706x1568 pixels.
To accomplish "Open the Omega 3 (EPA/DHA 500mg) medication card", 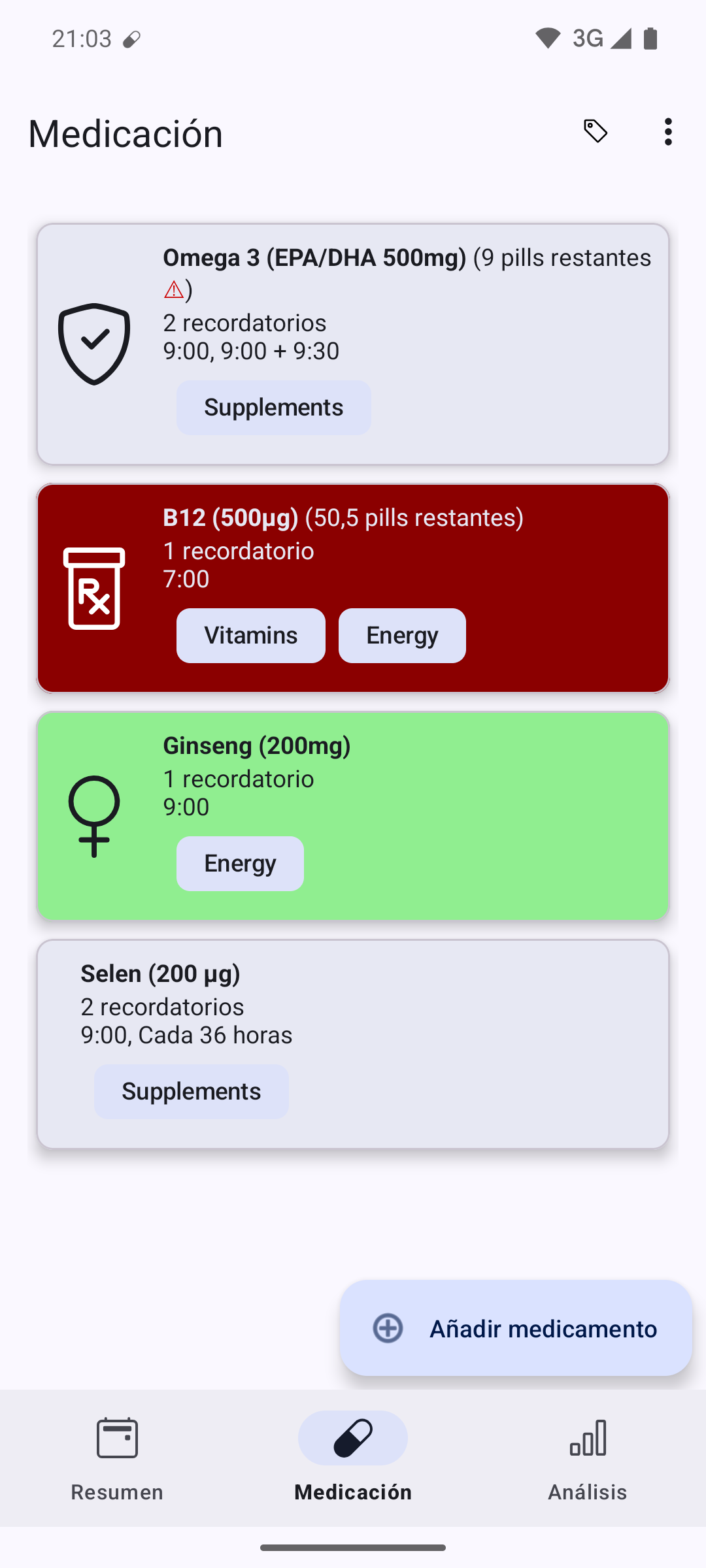I will point(353,344).
